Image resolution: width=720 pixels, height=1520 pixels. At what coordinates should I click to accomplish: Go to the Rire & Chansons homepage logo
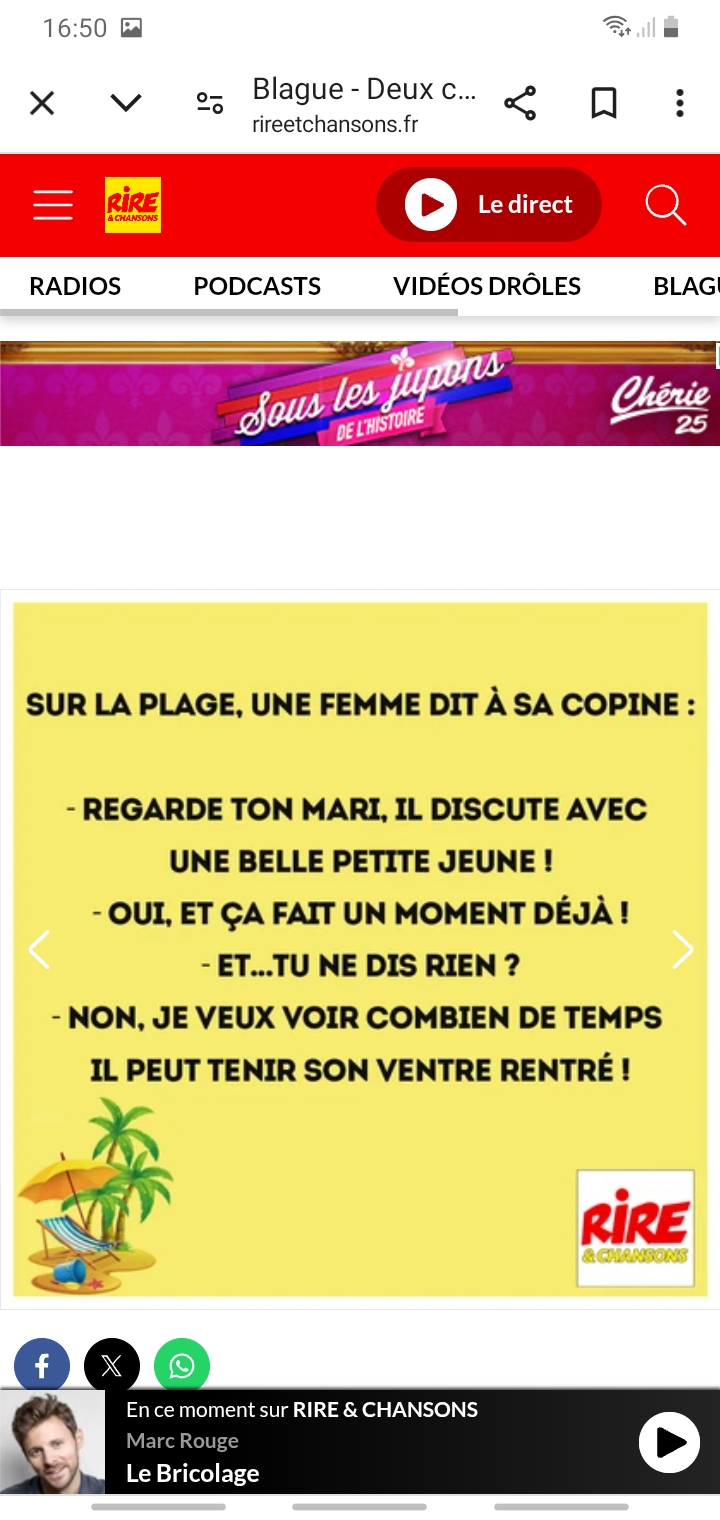click(x=133, y=205)
